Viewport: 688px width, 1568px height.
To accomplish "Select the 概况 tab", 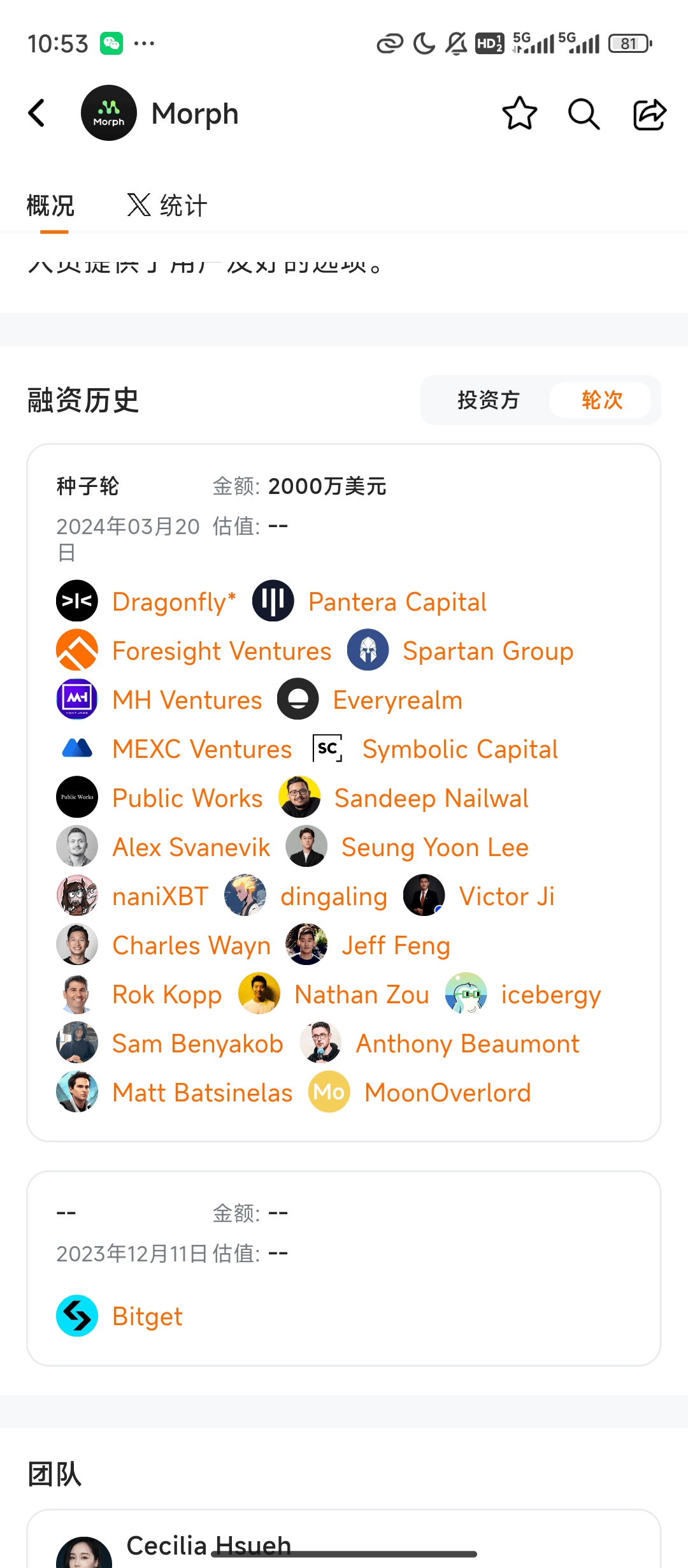I will coord(51,205).
